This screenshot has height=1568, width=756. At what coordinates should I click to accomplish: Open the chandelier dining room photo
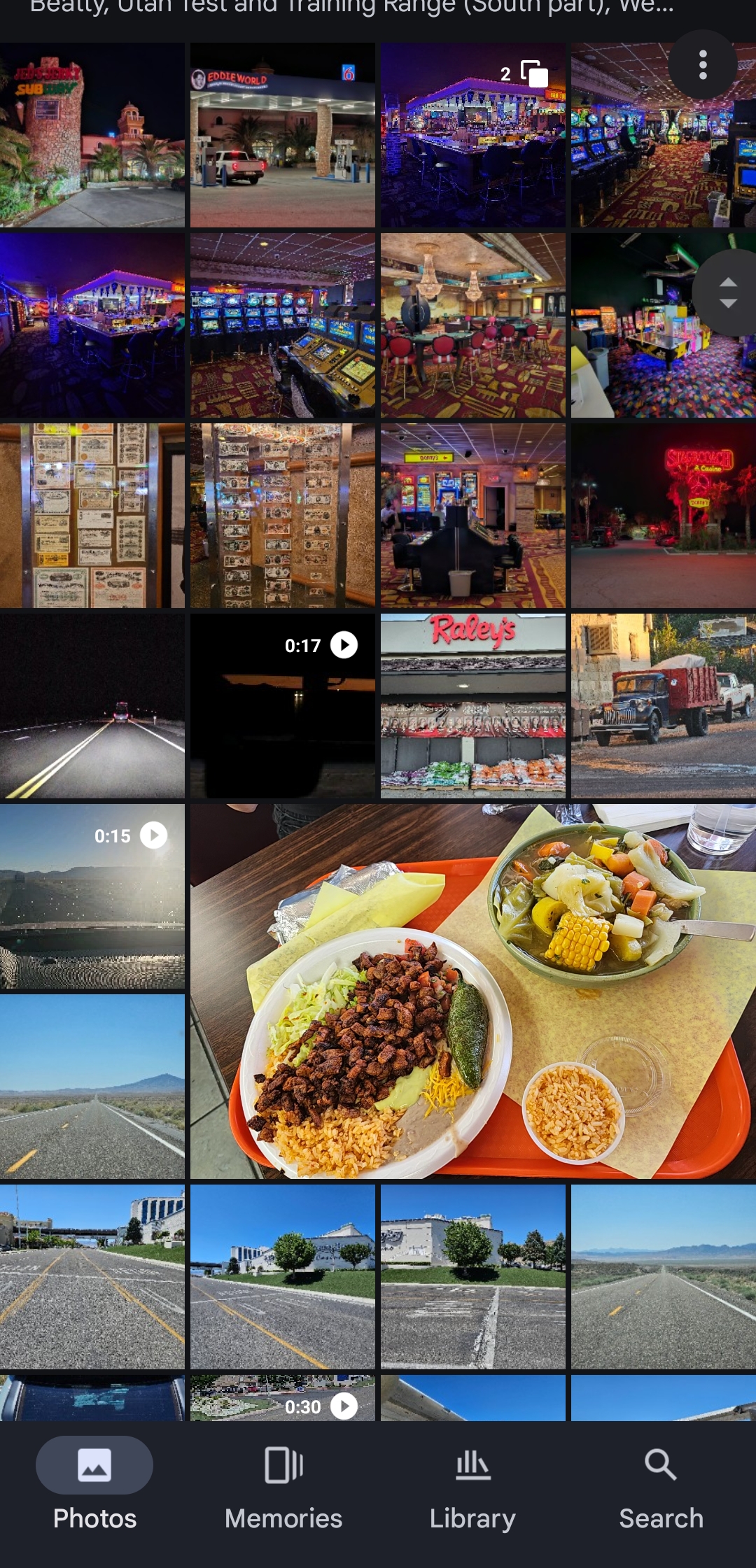coord(472,325)
